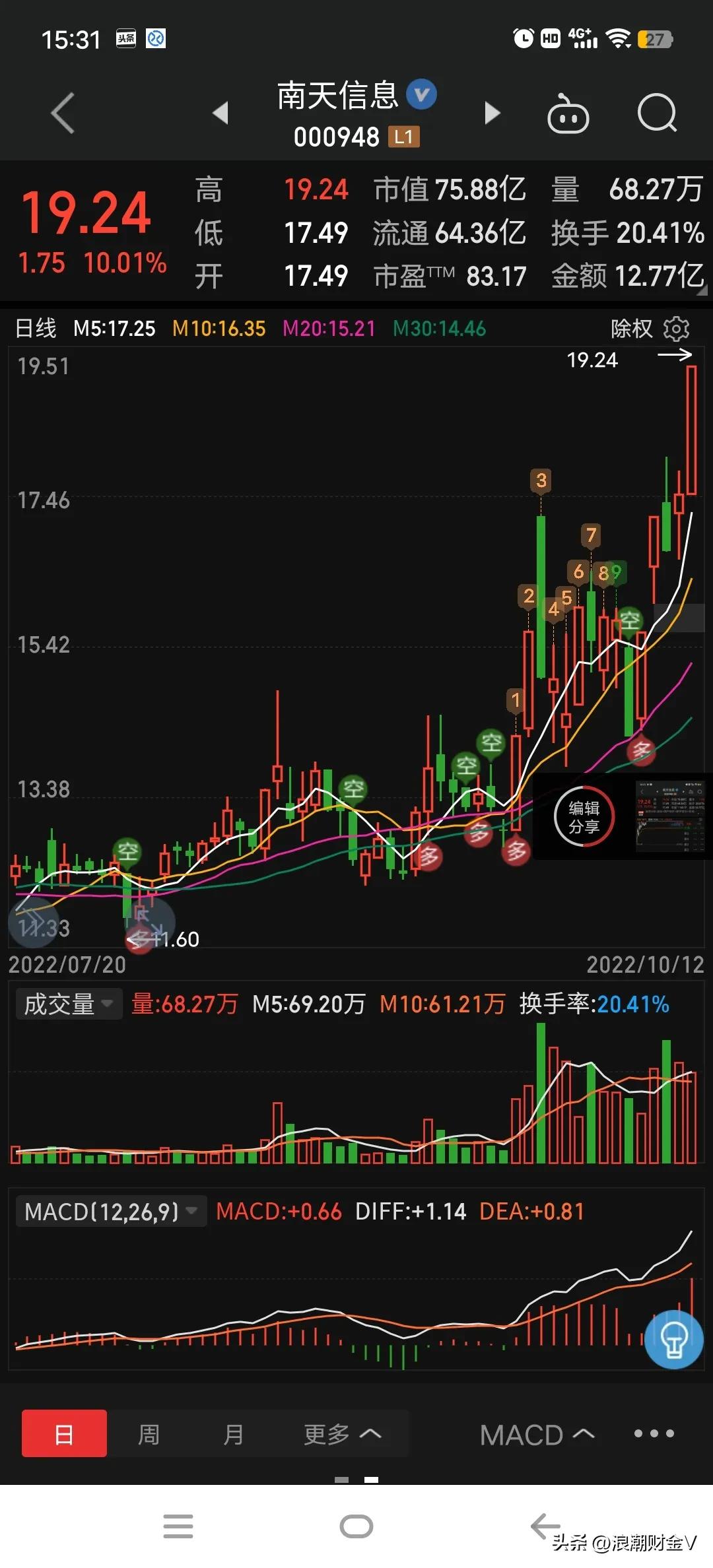Open the search magnifier icon
Image resolution: width=713 pixels, height=1568 pixels.
(658, 114)
